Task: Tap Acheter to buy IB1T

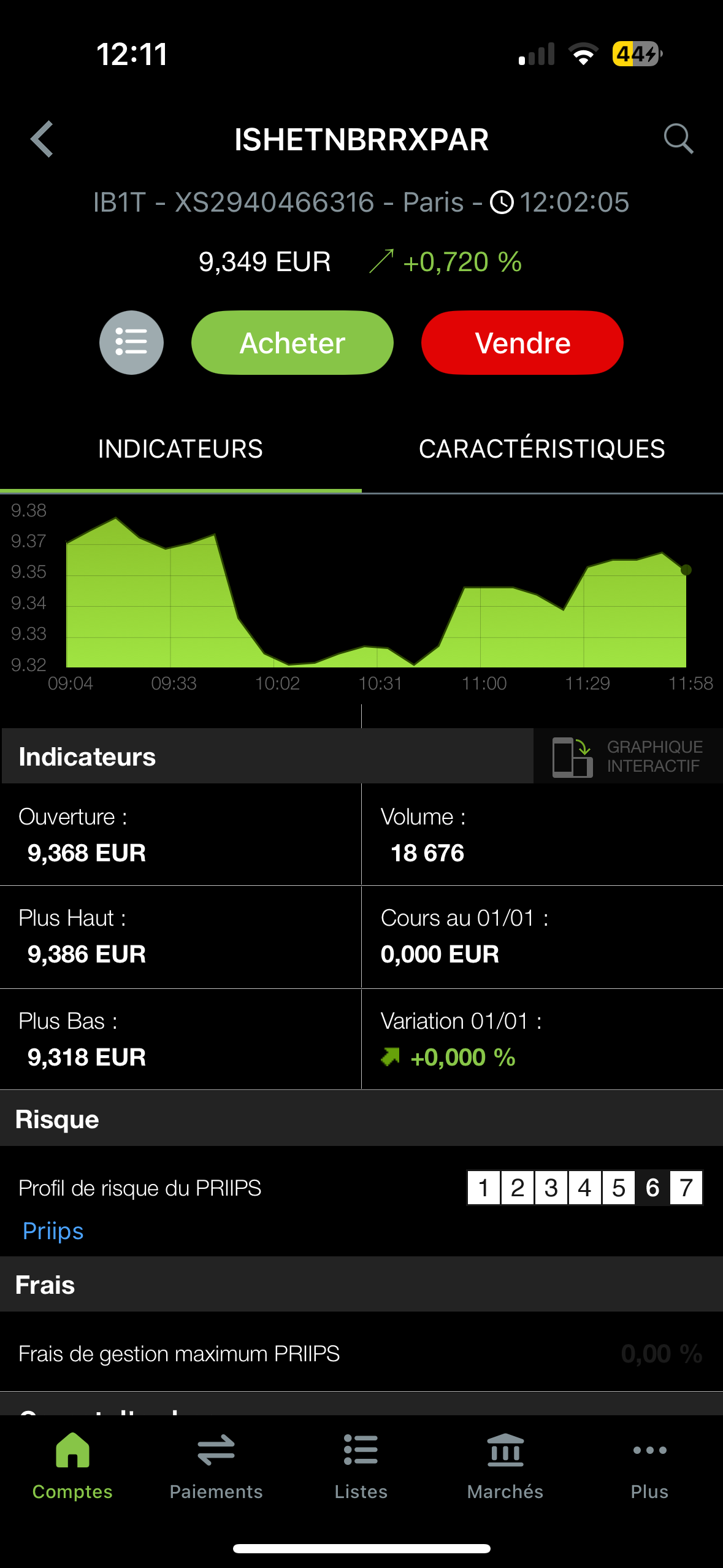Action: [x=293, y=342]
